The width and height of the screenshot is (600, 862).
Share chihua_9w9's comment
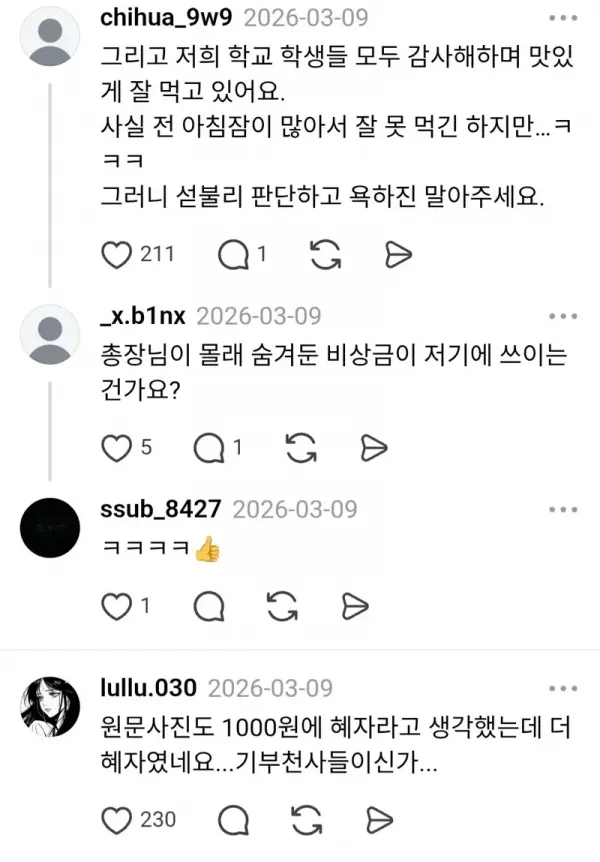point(399,255)
